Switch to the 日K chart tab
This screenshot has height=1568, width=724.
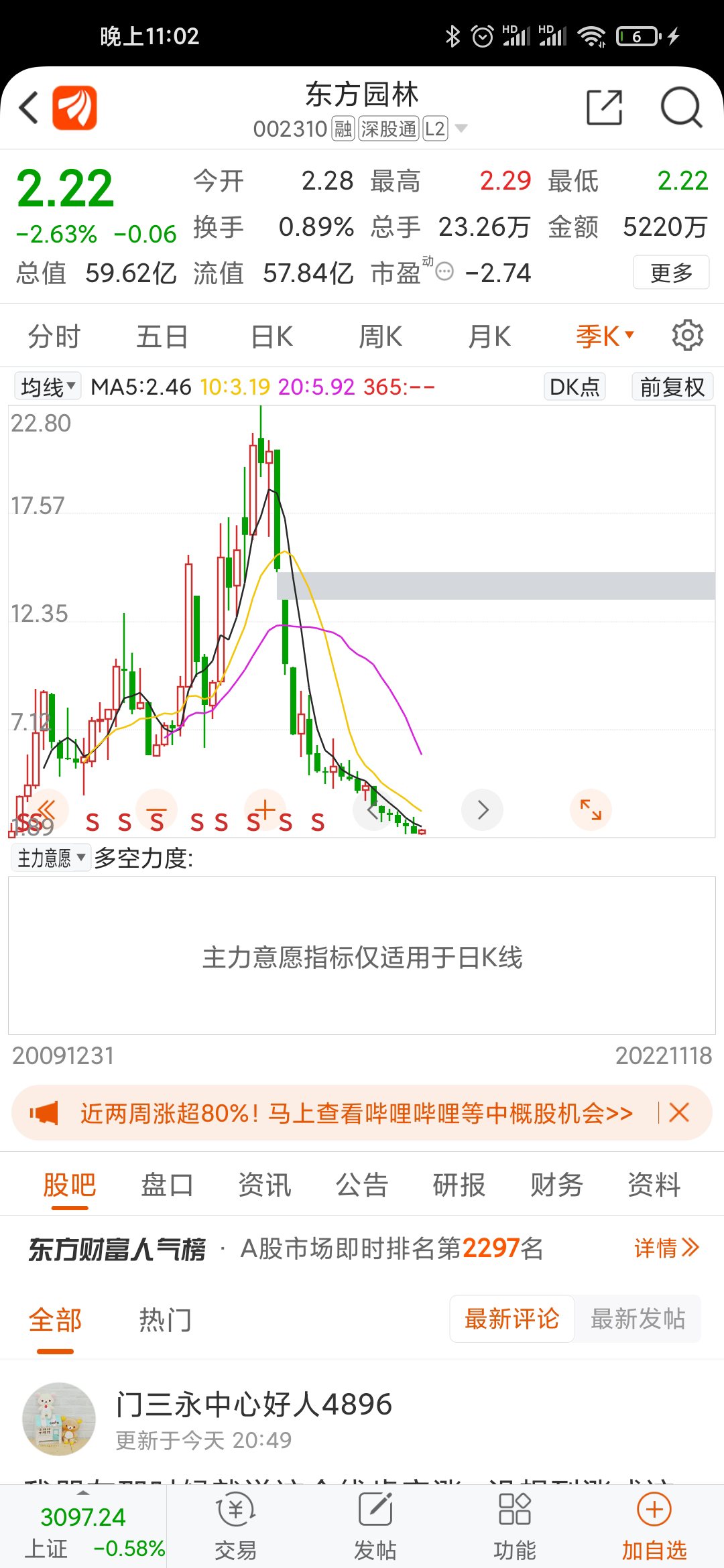(271, 336)
